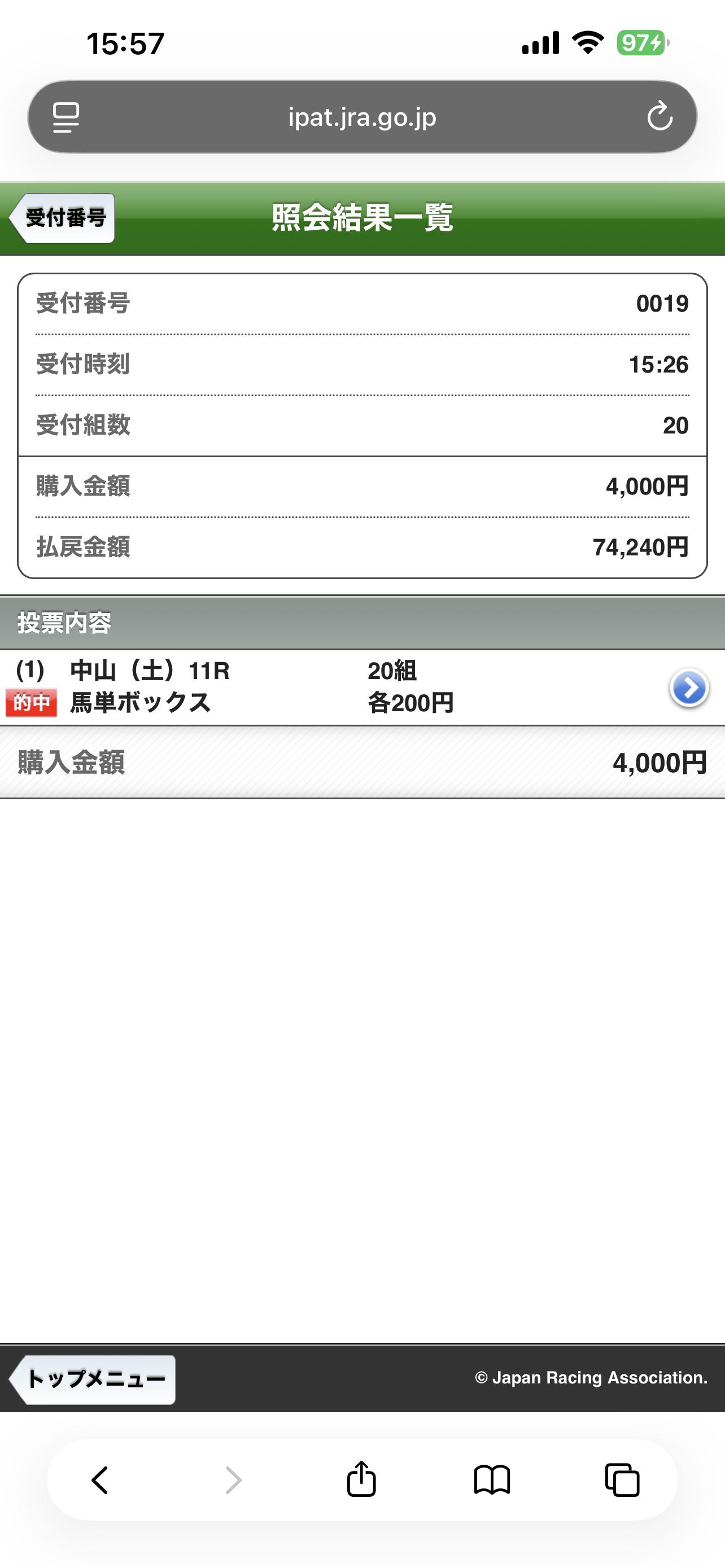Navigate back in the browser

[100, 1480]
